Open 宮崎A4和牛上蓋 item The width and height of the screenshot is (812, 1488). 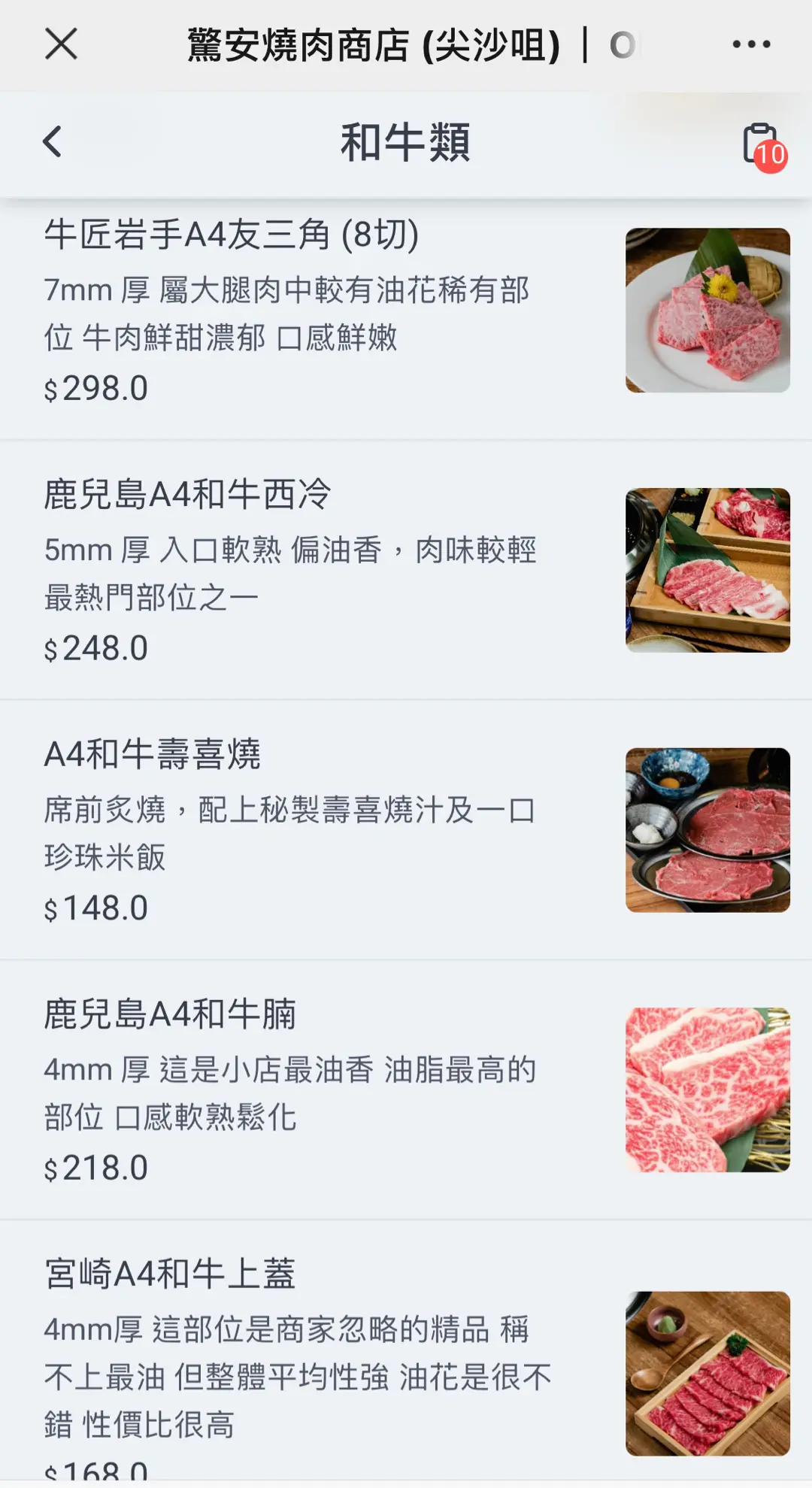[170, 1274]
